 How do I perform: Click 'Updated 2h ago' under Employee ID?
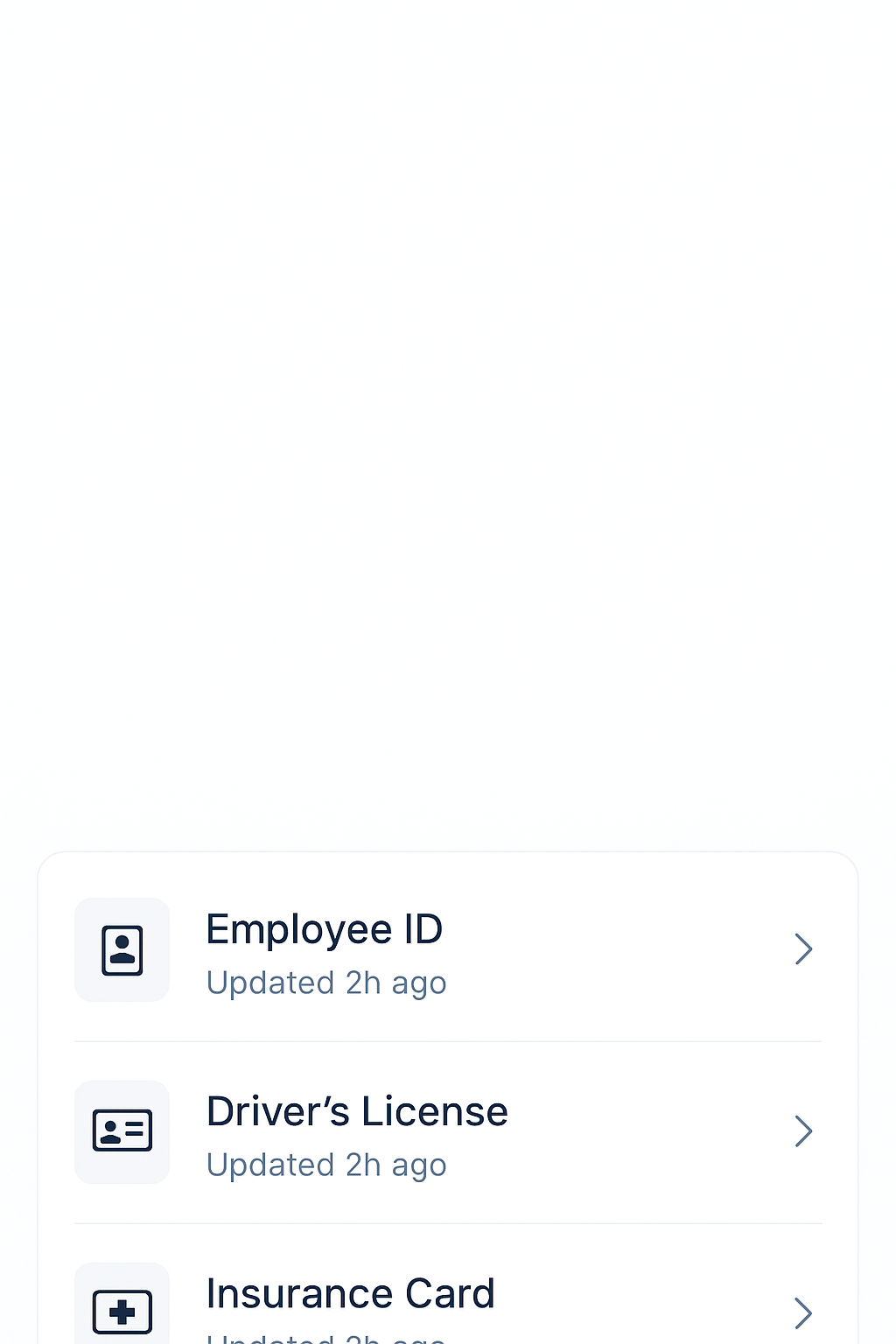click(x=325, y=982)
